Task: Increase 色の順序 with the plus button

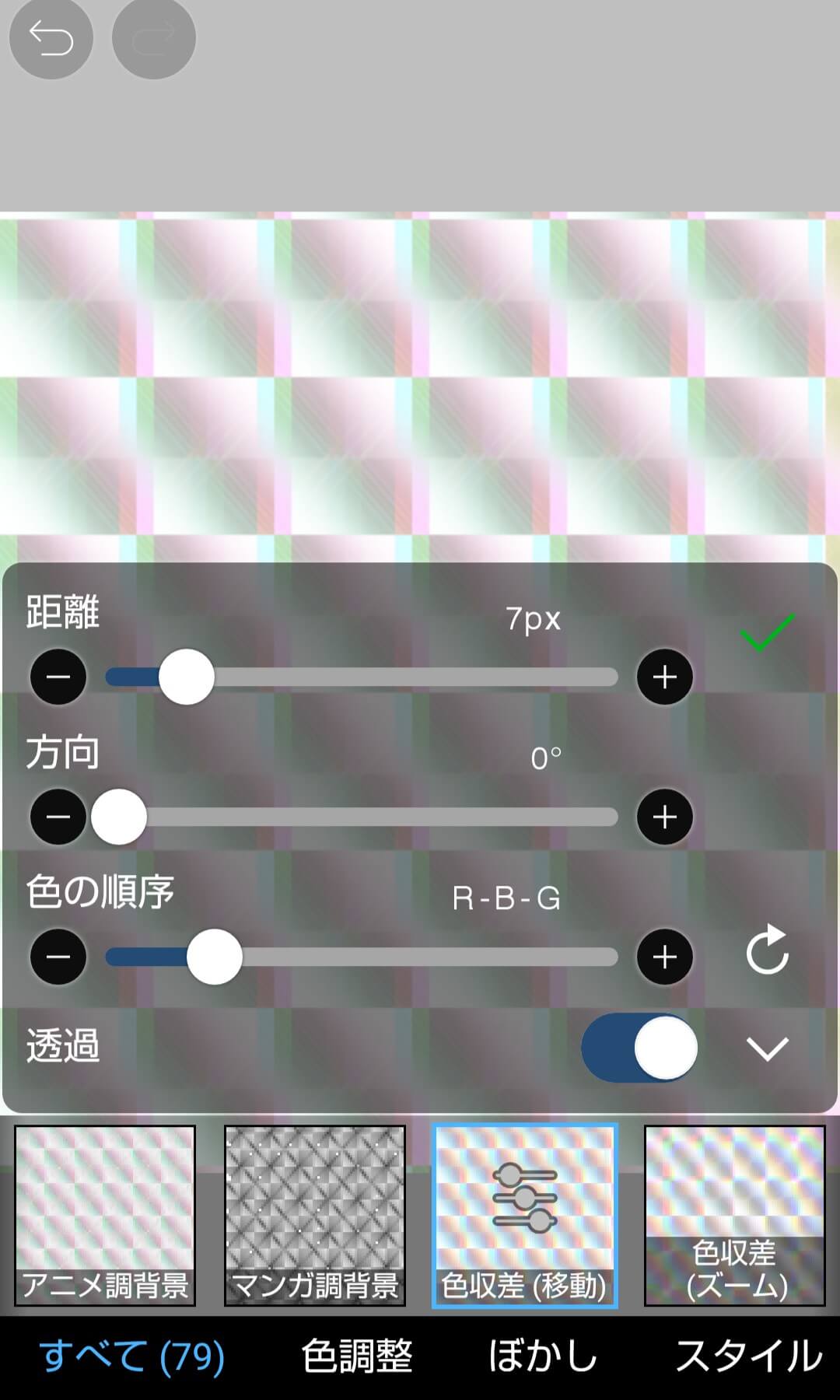Action: tap(664, 957)
